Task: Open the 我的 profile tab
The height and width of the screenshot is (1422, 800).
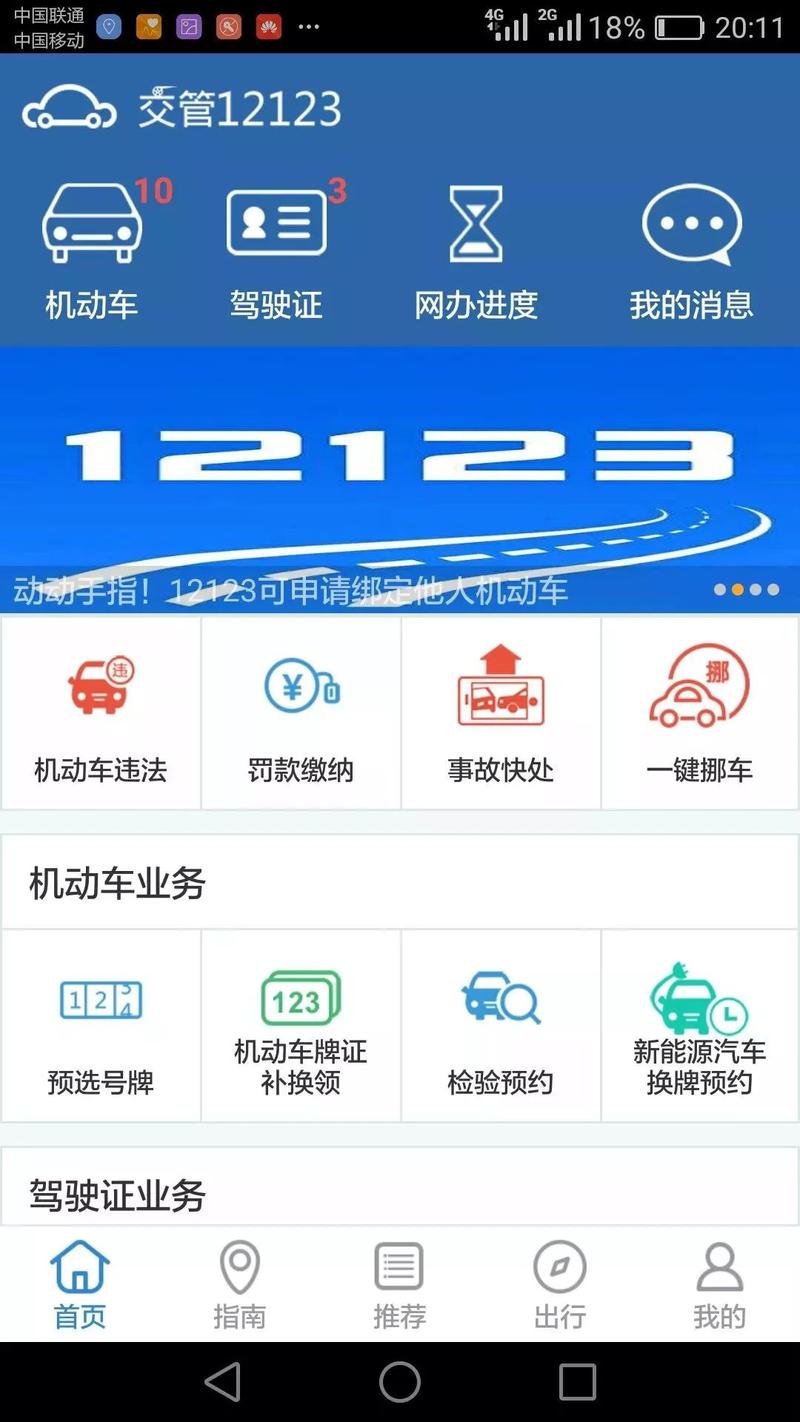Action: (718, 1288)
